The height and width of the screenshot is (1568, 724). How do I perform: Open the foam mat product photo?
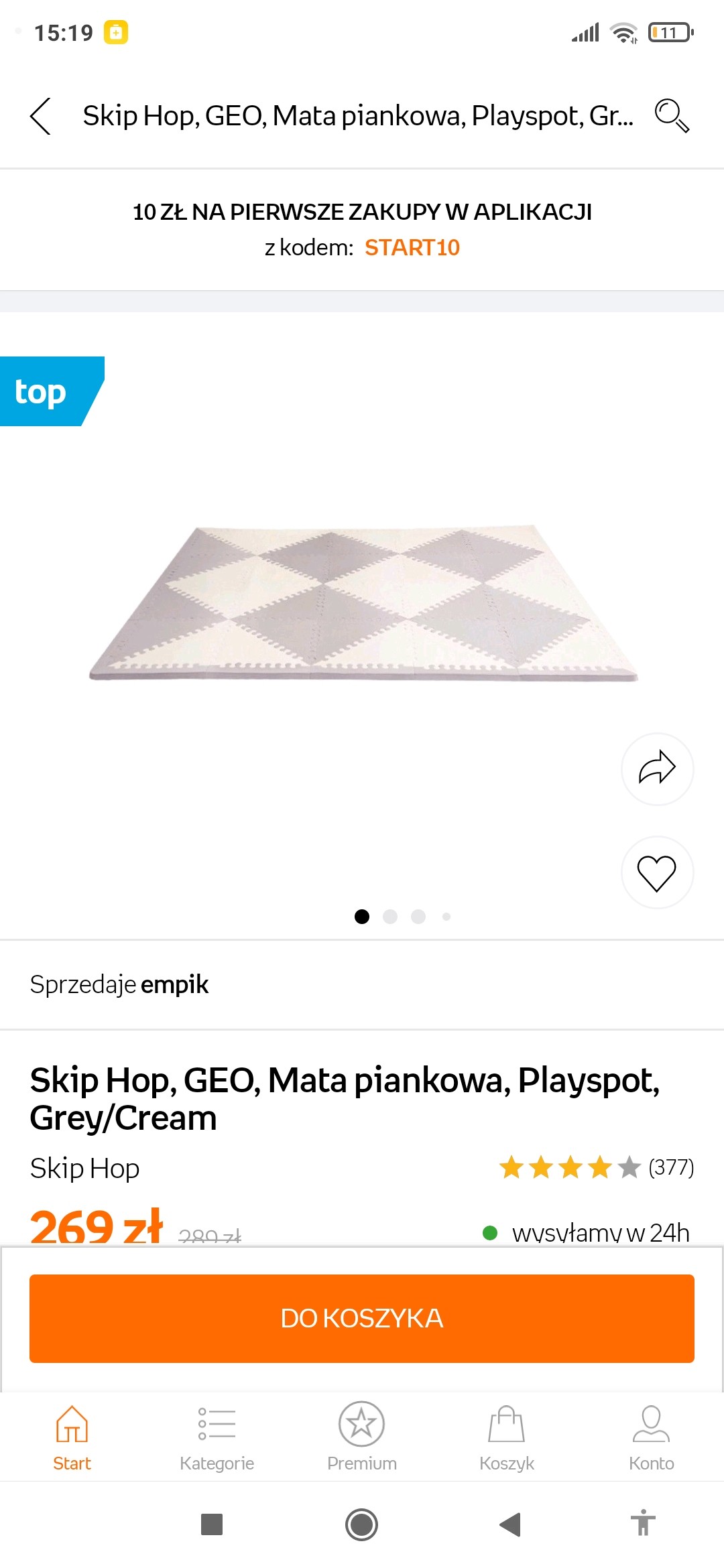362,603
